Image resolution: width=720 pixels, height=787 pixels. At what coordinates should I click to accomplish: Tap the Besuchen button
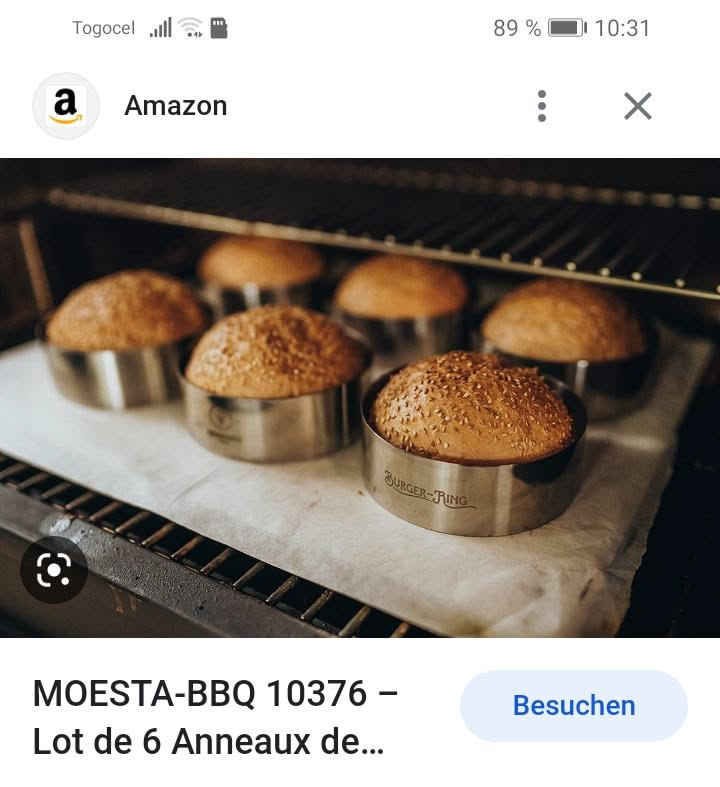[x=573, y=706]
